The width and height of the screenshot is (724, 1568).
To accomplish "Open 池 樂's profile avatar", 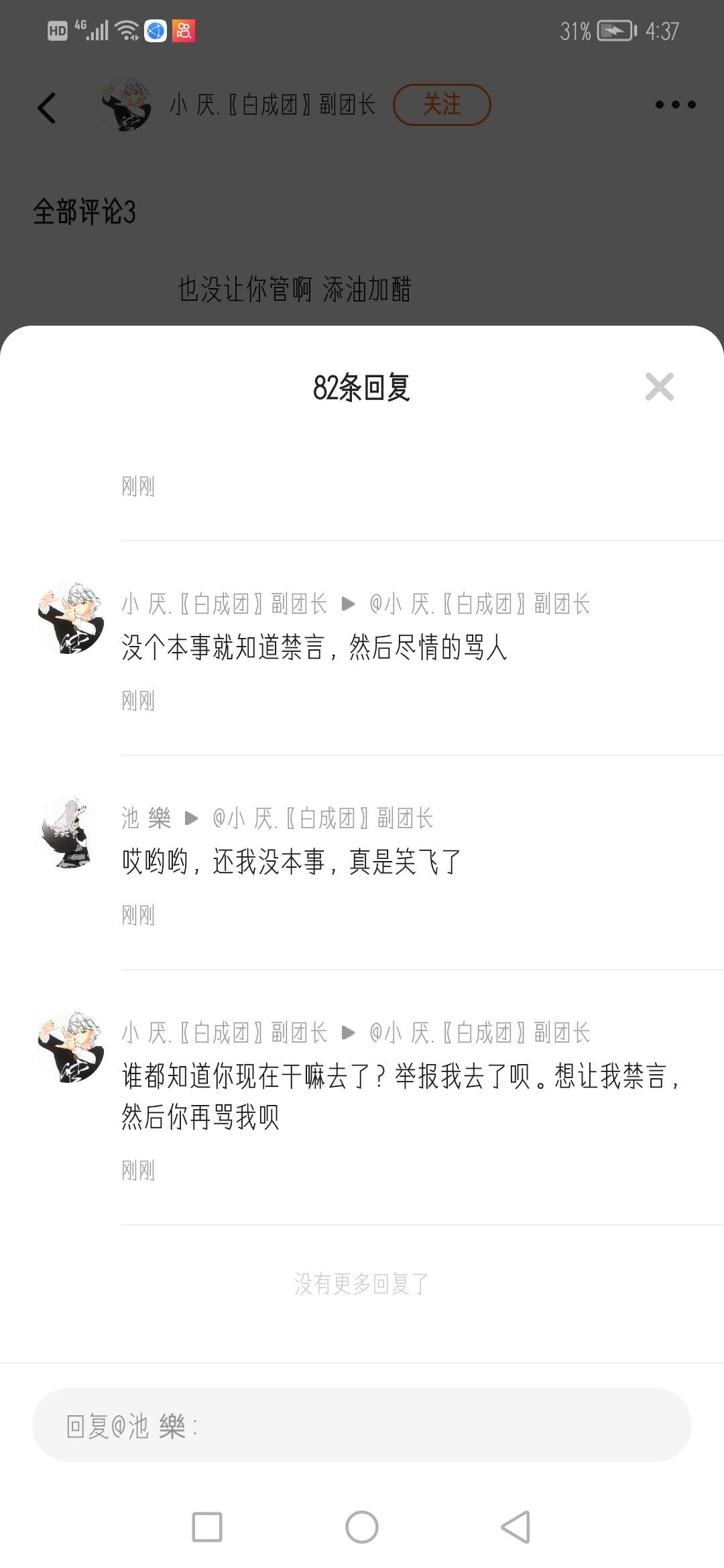I will [70, 832].
